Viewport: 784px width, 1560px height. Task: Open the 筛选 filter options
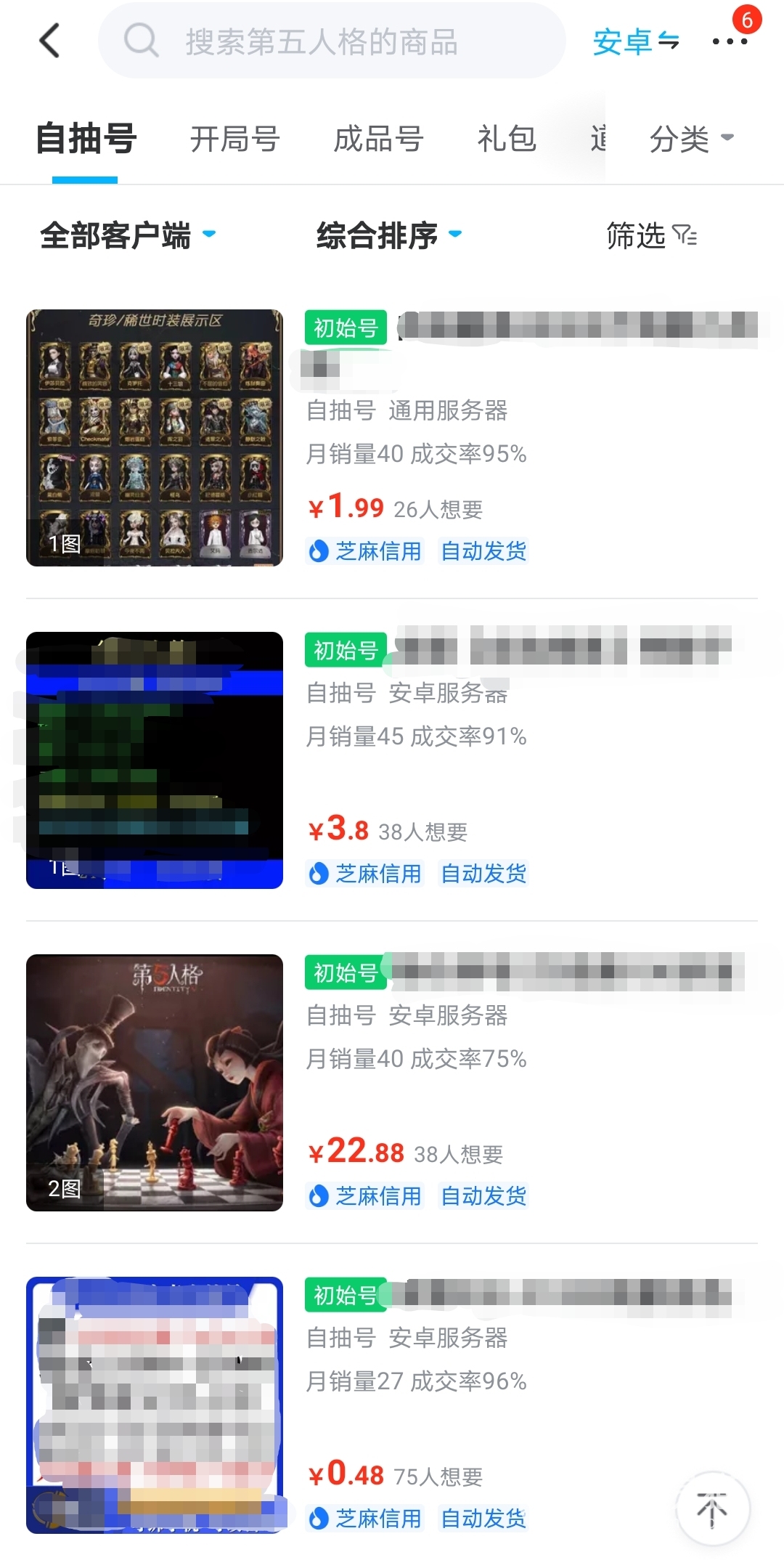point(650,235)
